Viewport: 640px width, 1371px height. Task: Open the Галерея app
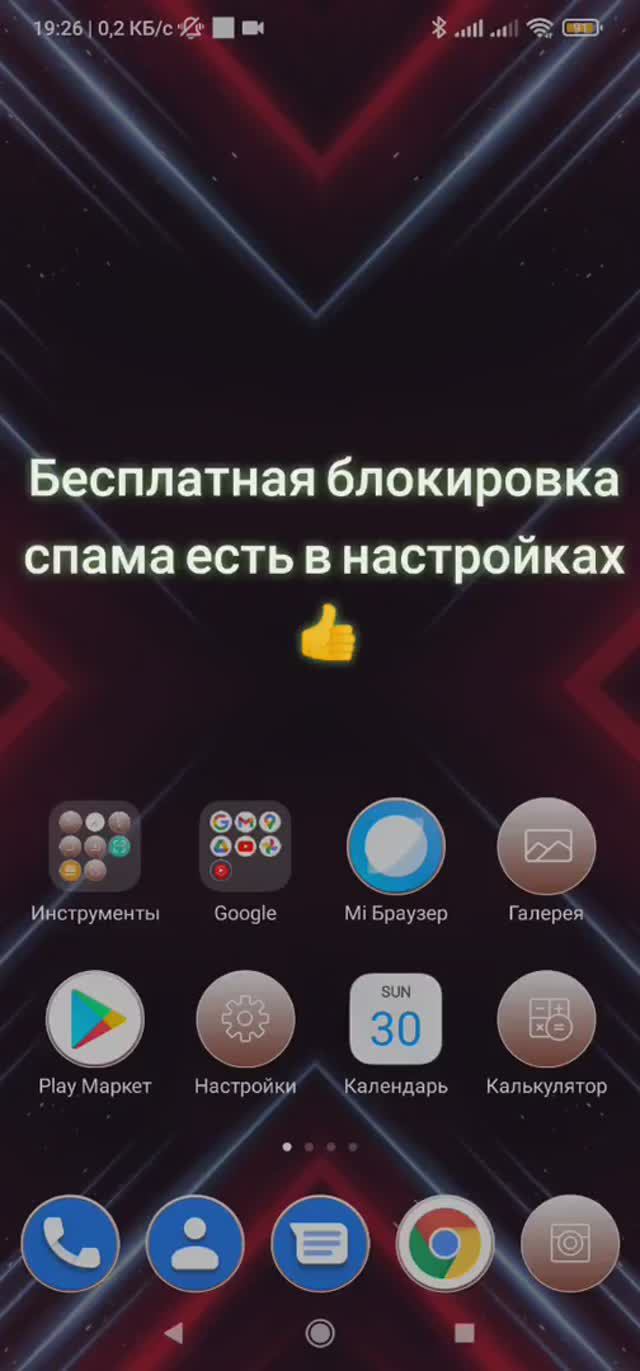[x=546, y=846]
